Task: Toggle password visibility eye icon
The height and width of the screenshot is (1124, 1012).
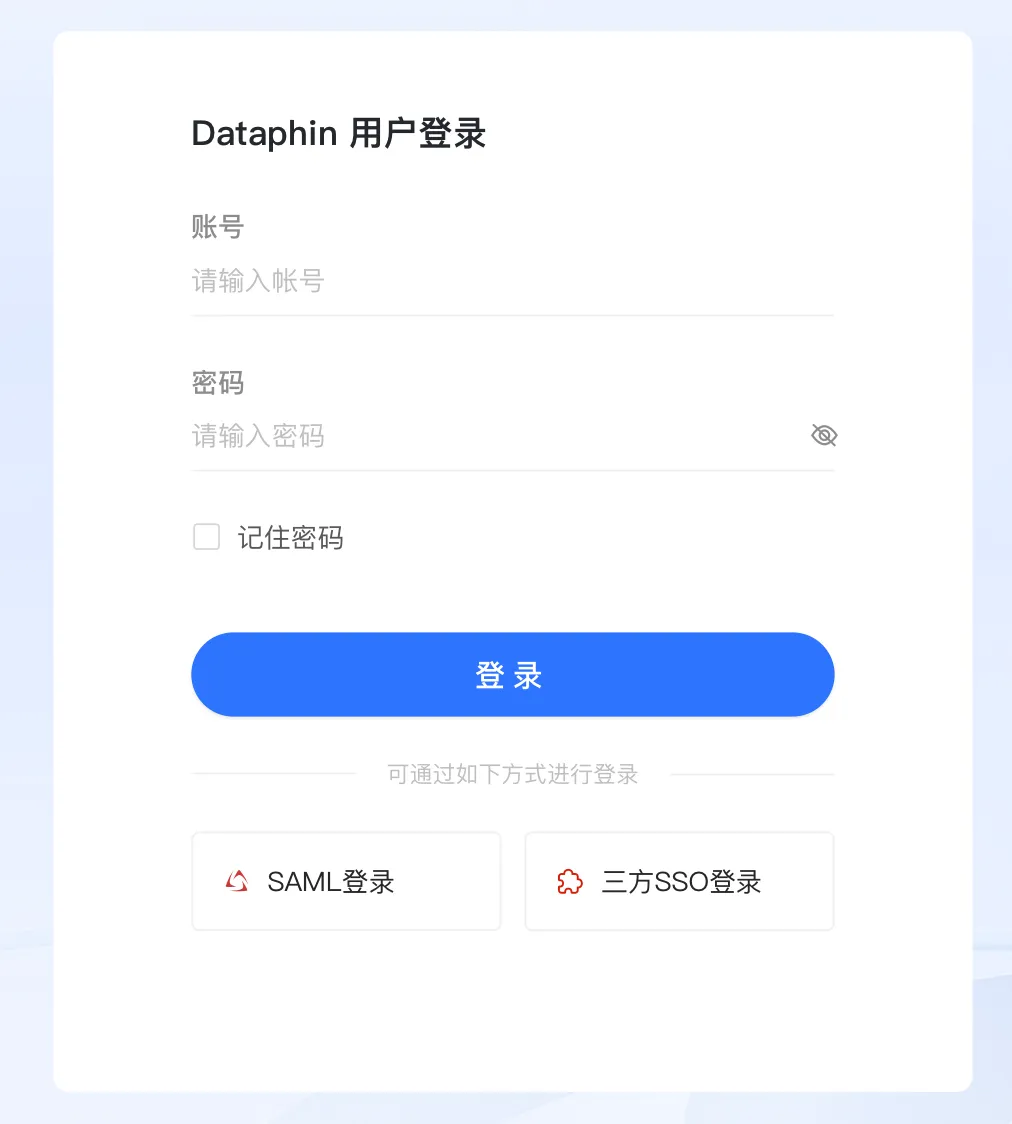Action: pos(823,435)
